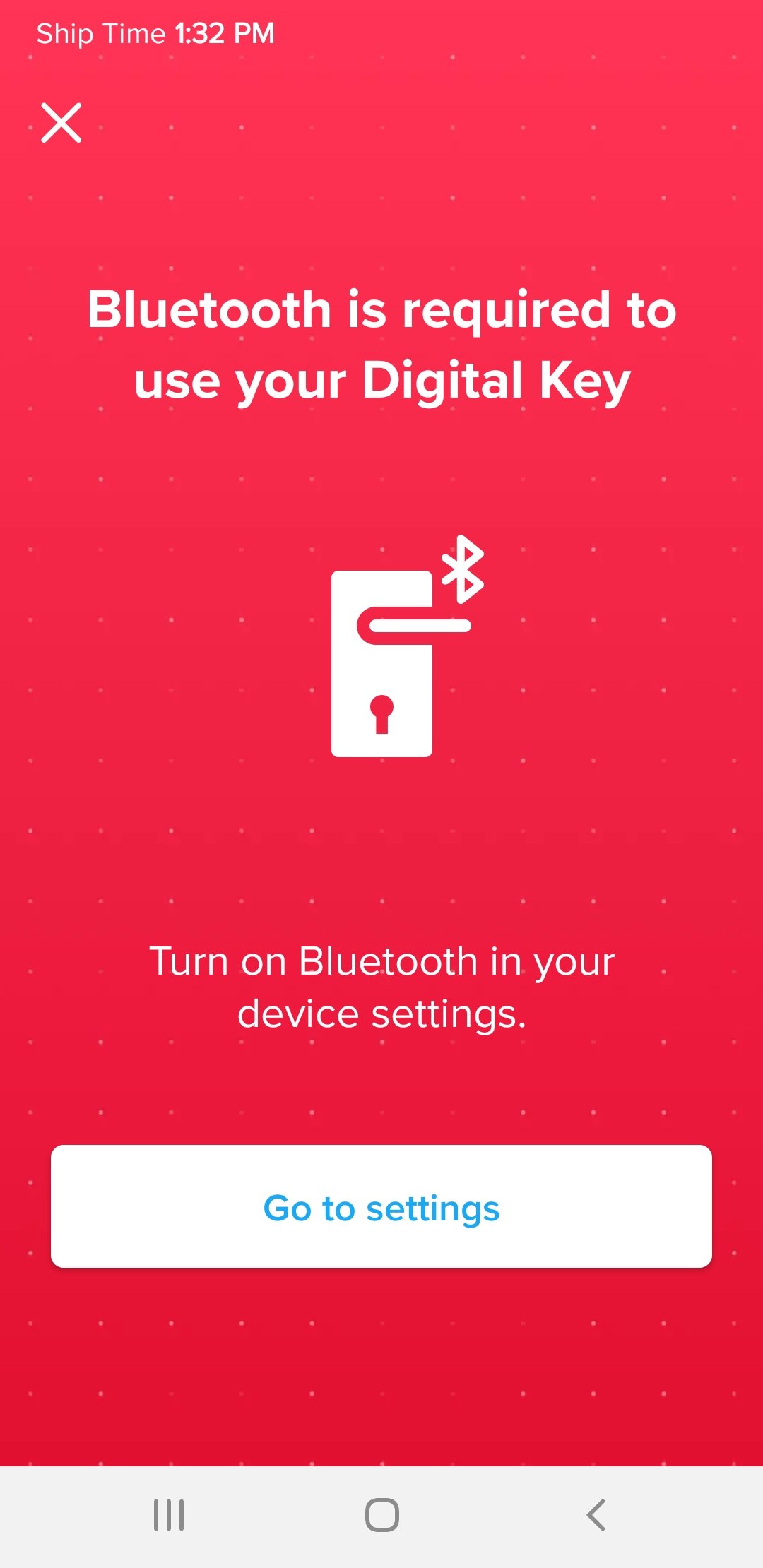Open the recent apps view
Screen dimensions: 763x1568
coord(169,1515)
